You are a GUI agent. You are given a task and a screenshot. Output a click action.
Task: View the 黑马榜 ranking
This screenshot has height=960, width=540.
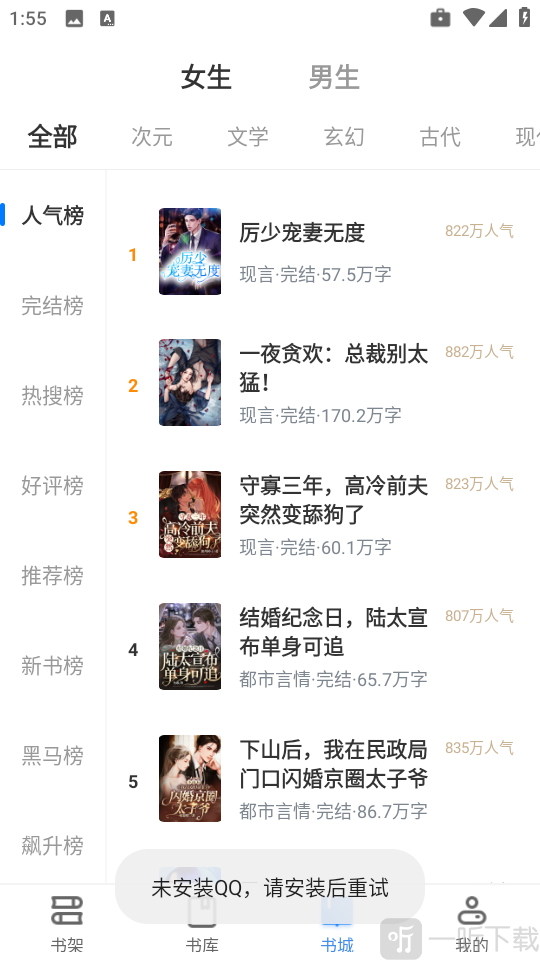click(x=53, y=756)
